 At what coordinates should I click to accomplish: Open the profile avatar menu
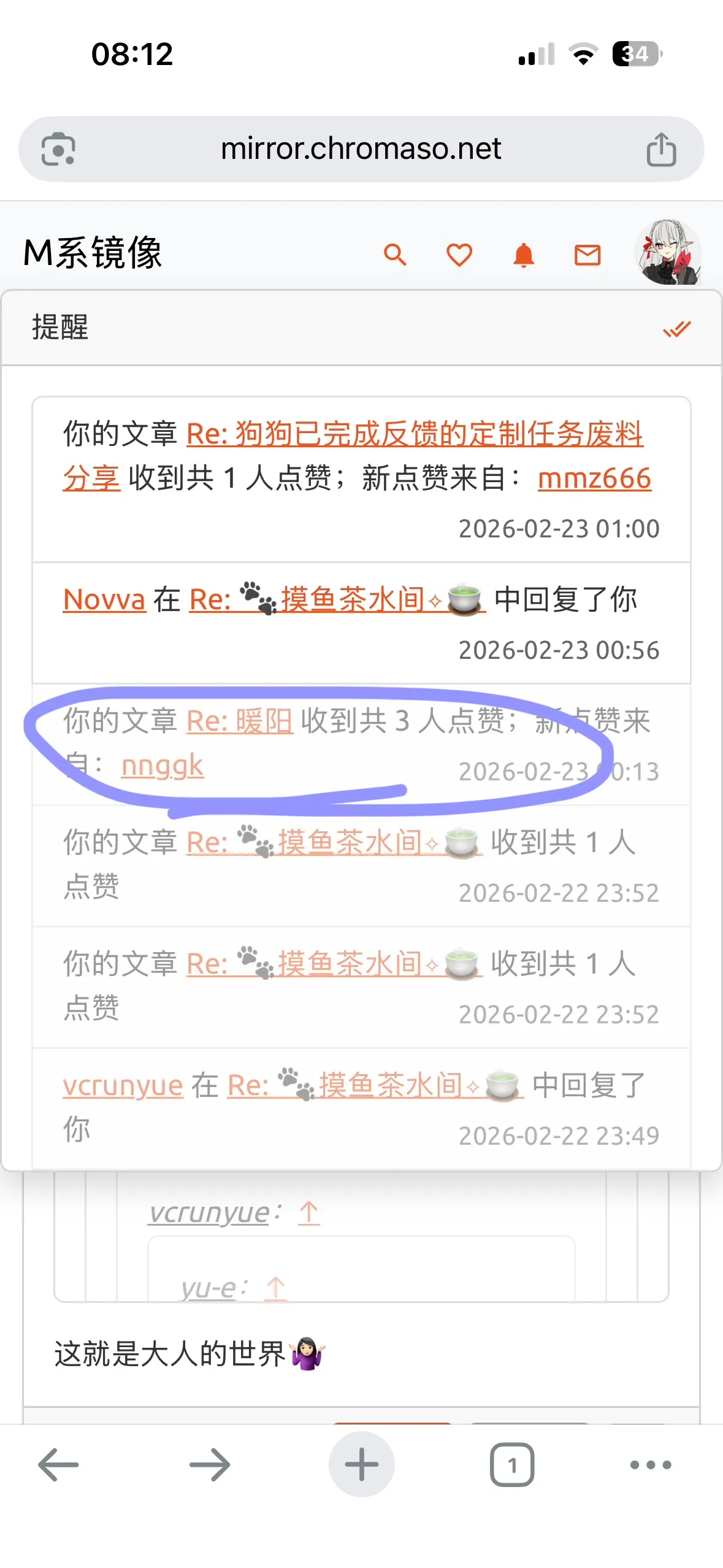pyautogui.click(x=668, y=253)
